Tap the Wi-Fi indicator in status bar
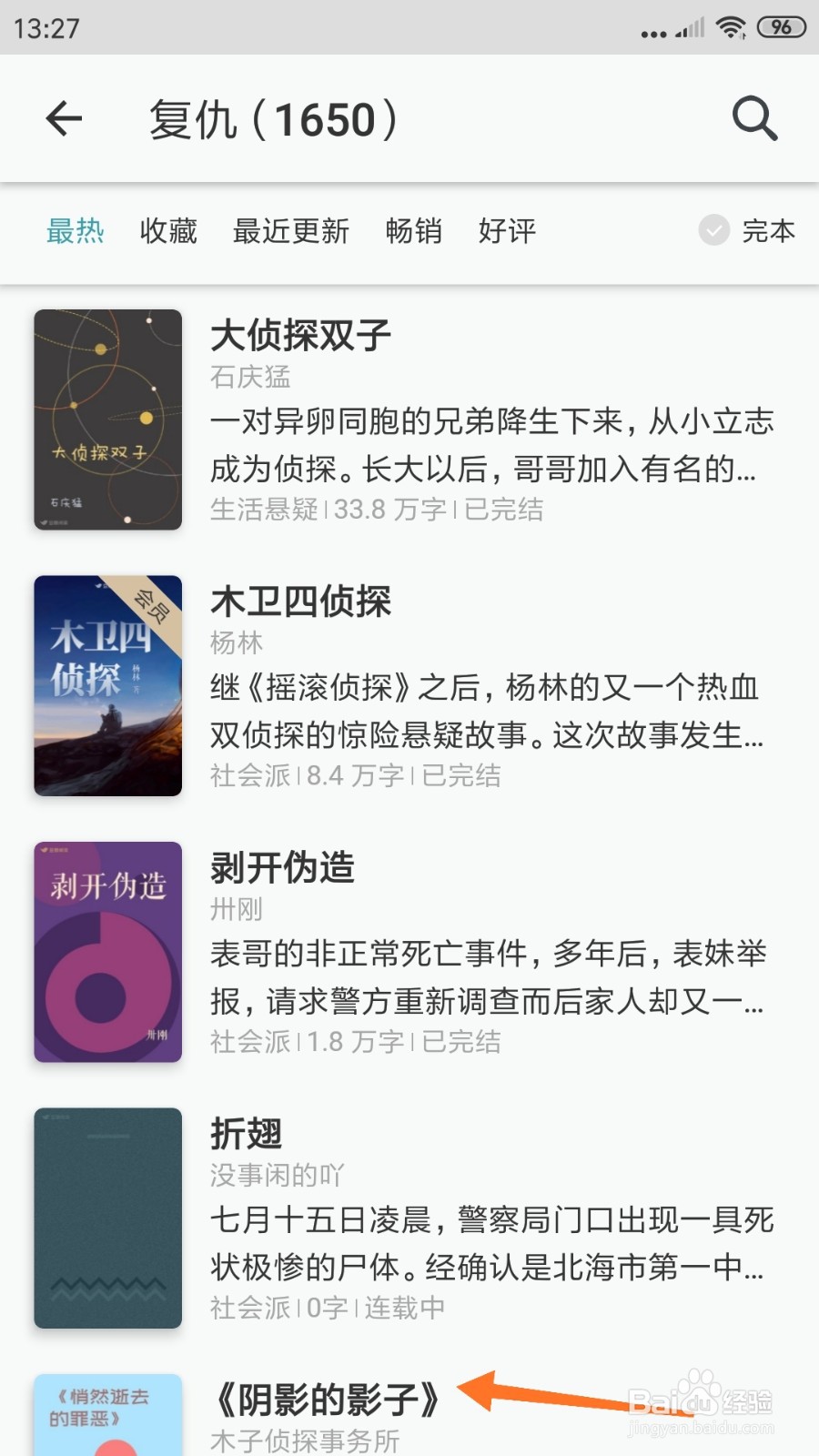The width and height of the screenshot is (819, 1456). point(733,25)
